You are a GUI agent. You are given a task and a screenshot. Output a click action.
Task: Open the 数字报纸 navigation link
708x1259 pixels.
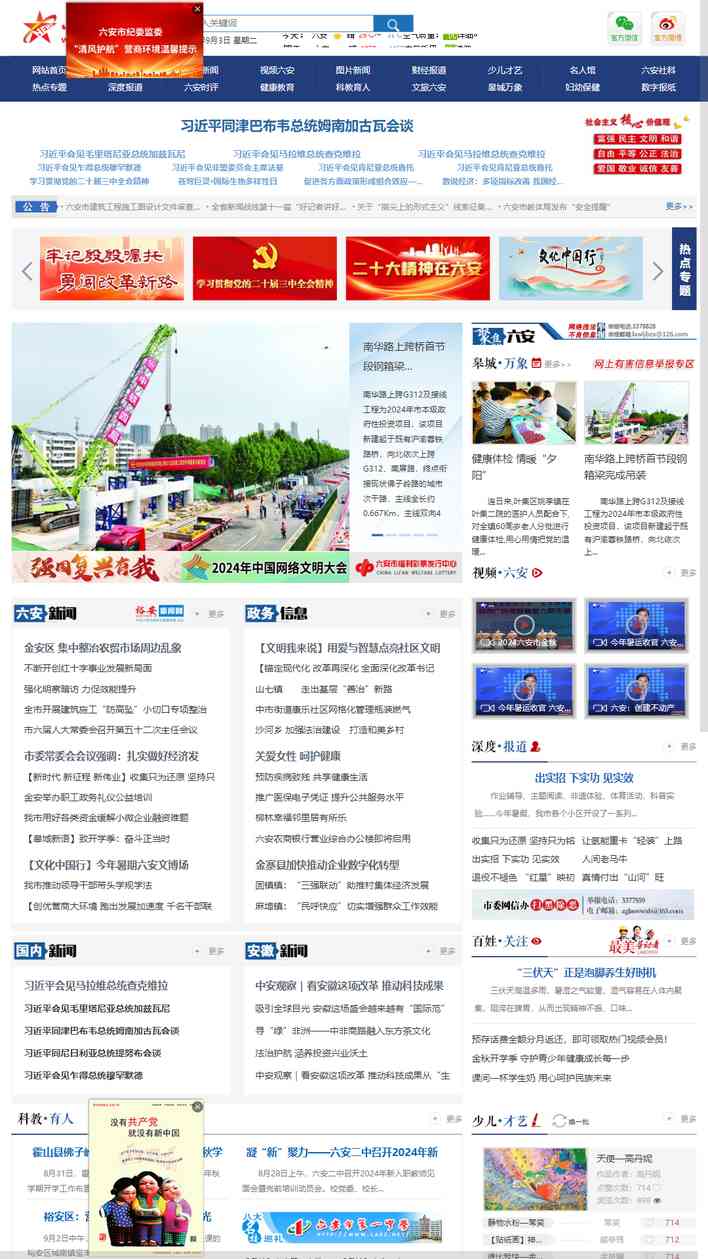tap(658, 87)
